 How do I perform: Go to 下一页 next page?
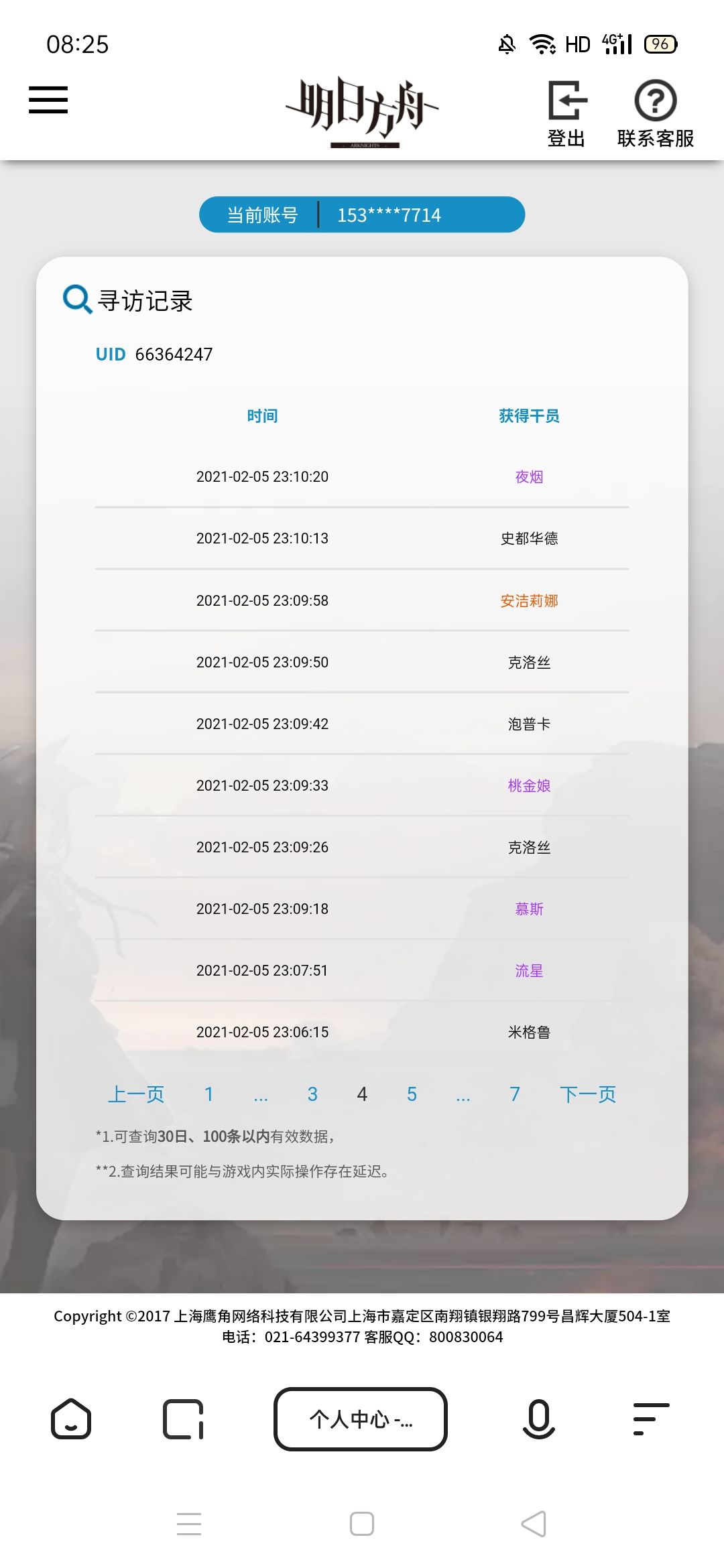pyautogui.click(x=588, y=1094)
